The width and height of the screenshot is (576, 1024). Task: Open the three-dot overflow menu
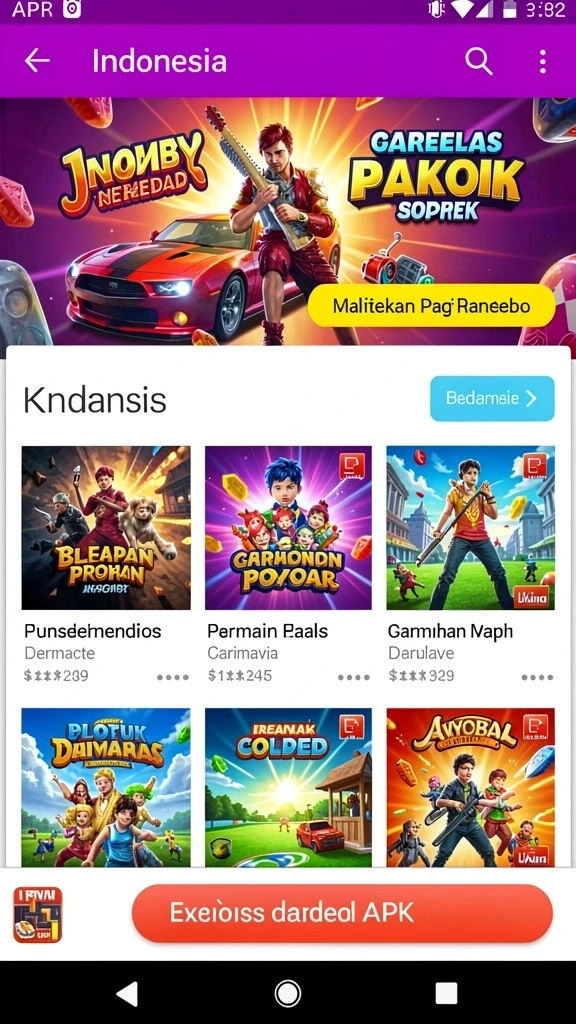tap(543, 61)
